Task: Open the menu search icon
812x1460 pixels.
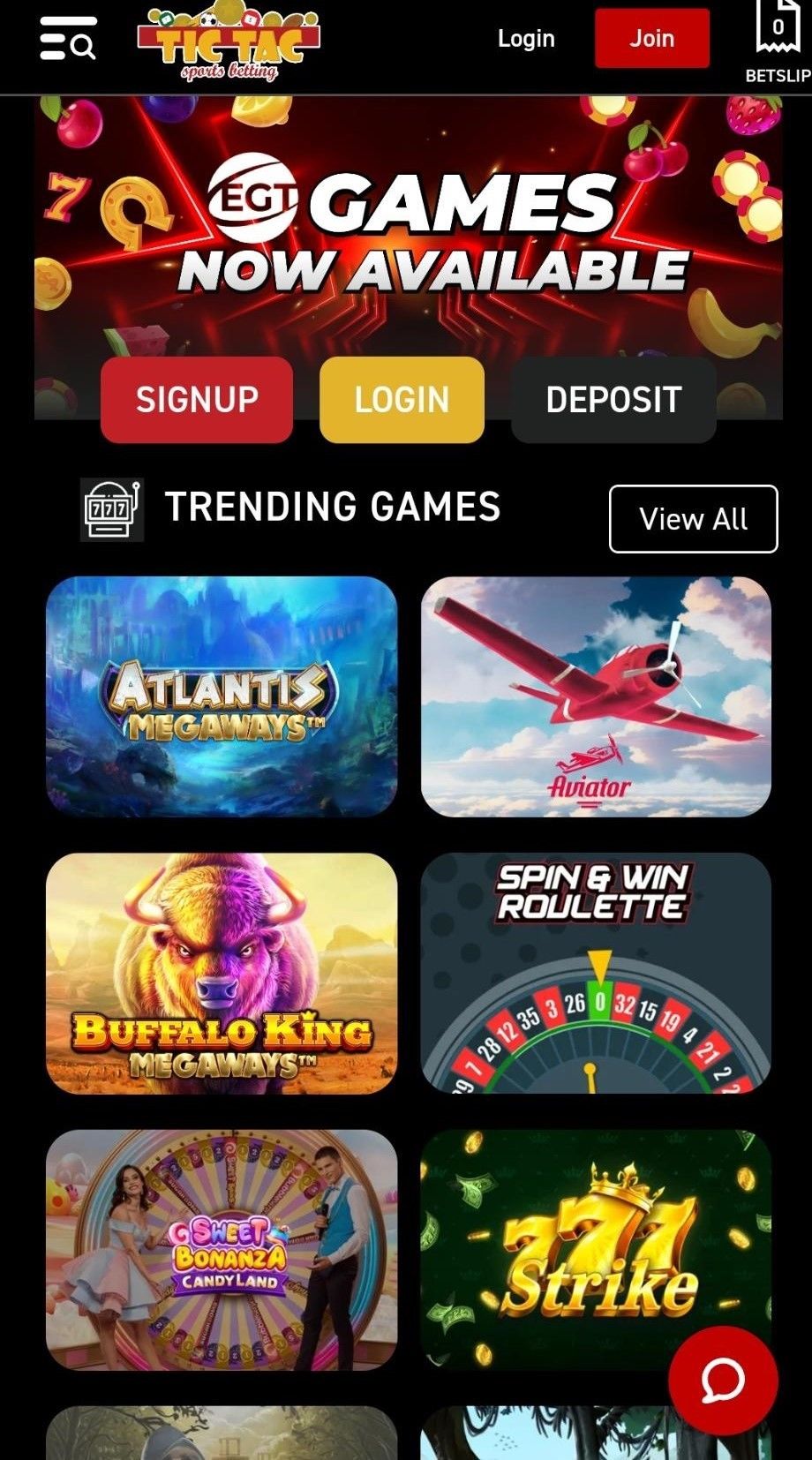Action: coord(68,39)
